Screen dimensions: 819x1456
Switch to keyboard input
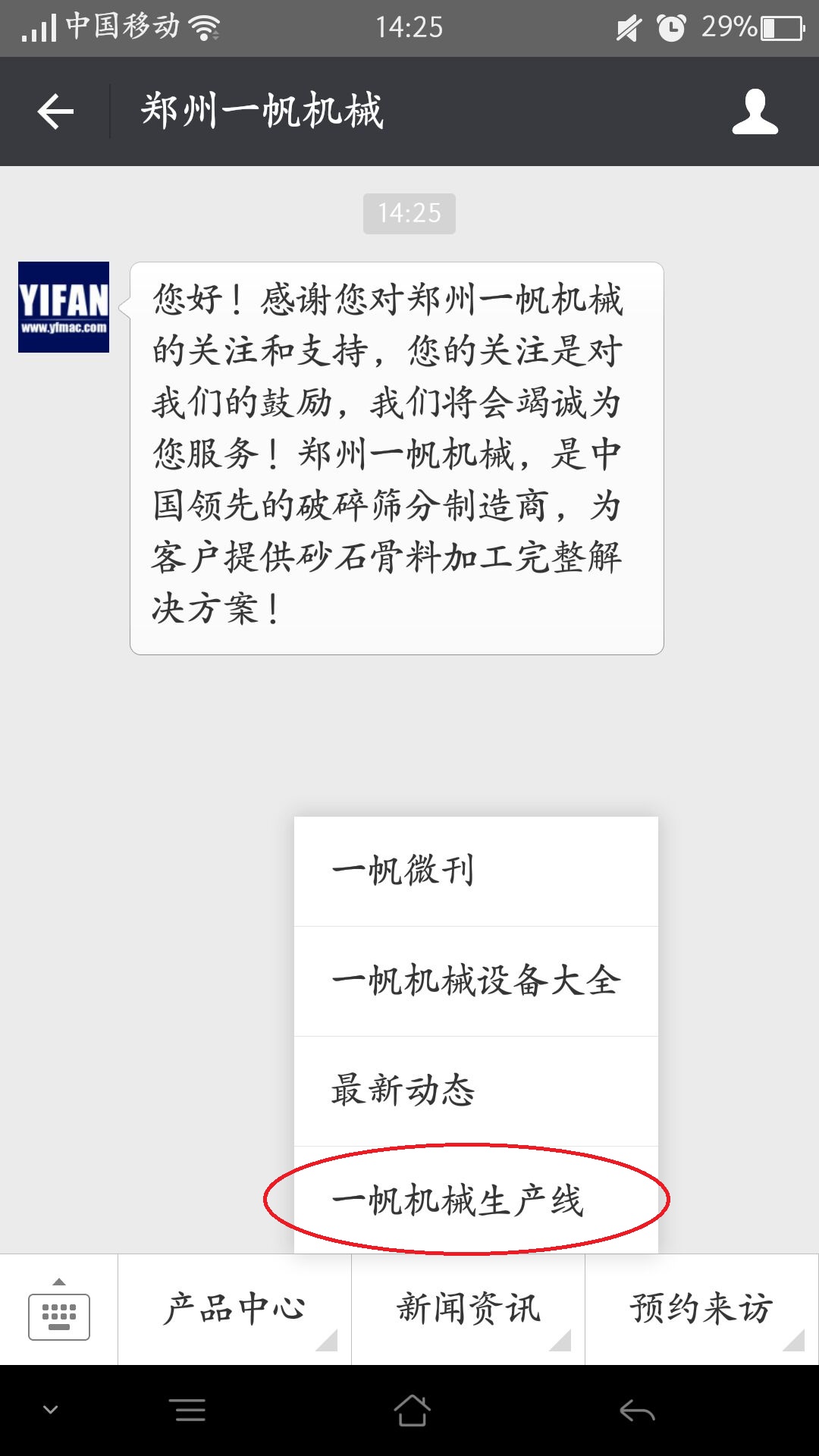(x=59, y=1310)
